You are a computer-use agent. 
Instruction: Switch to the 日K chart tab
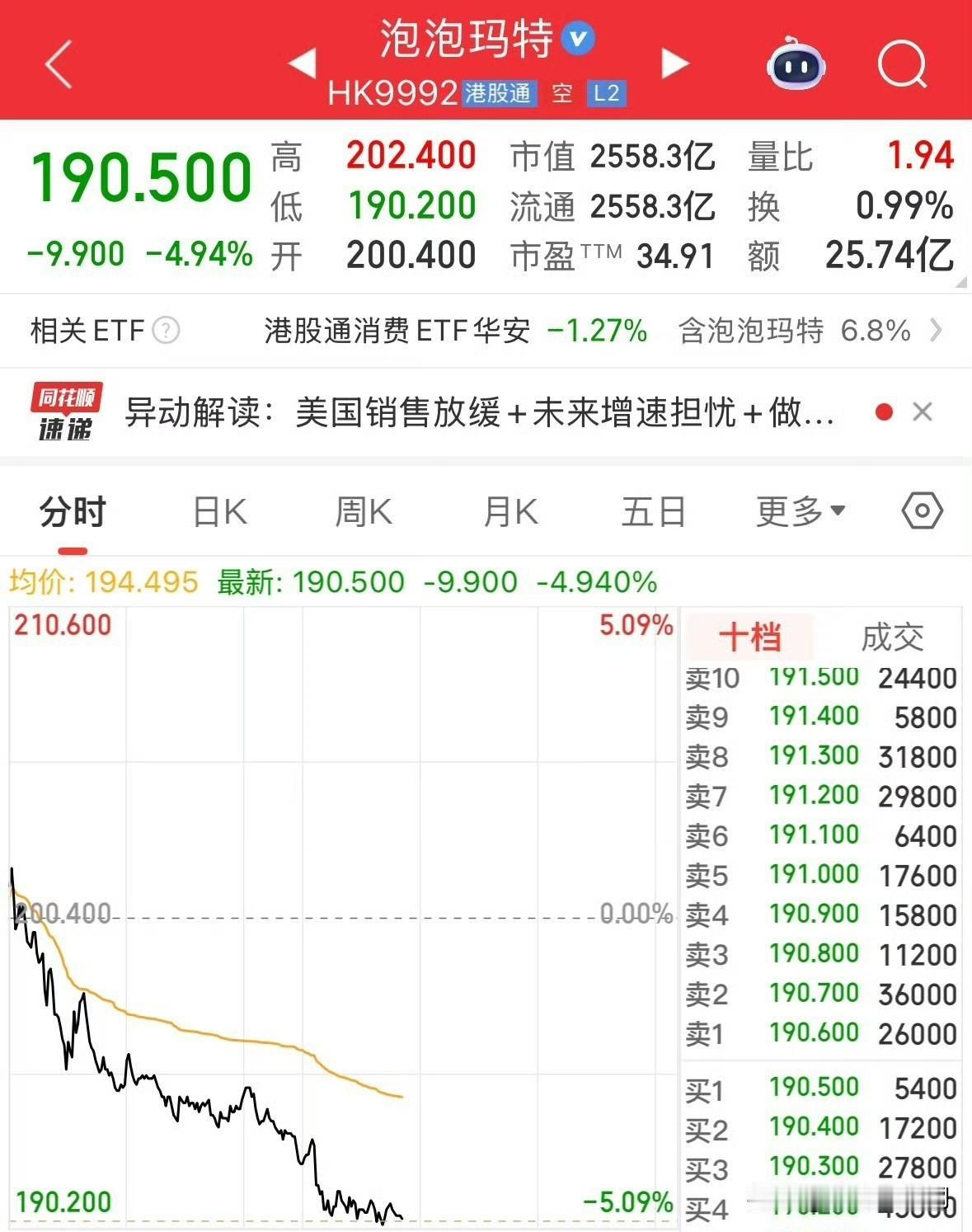(218, 511)
